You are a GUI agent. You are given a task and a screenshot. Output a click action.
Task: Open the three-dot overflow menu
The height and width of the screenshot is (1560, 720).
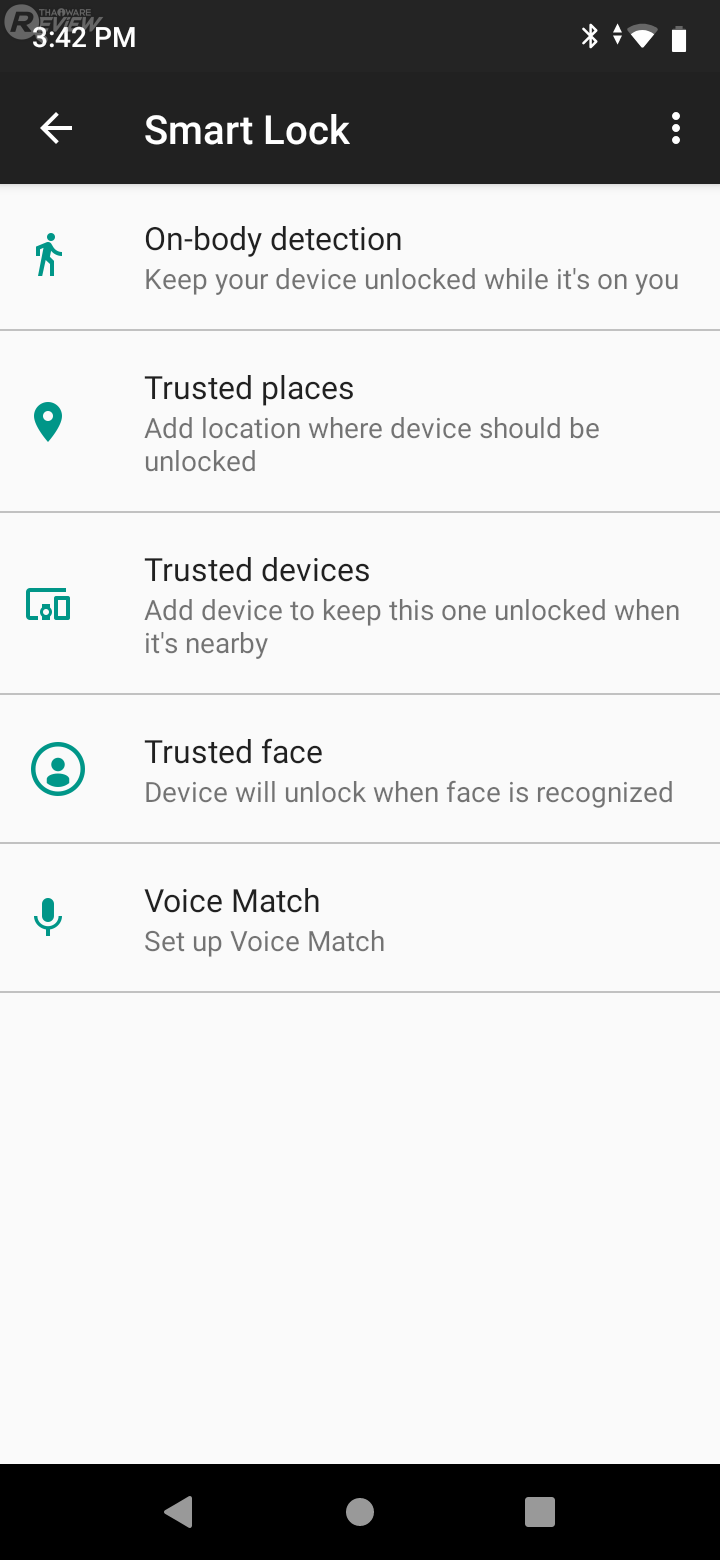(676, 129)
